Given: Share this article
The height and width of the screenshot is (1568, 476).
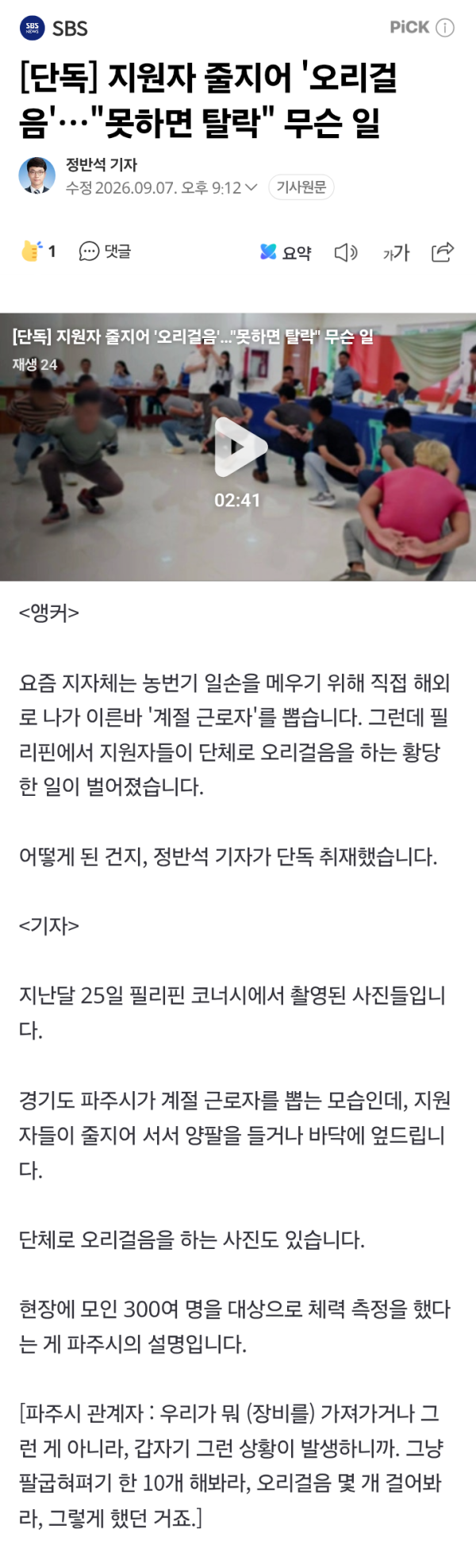Looking at the screenshot, I should (442, 252).
